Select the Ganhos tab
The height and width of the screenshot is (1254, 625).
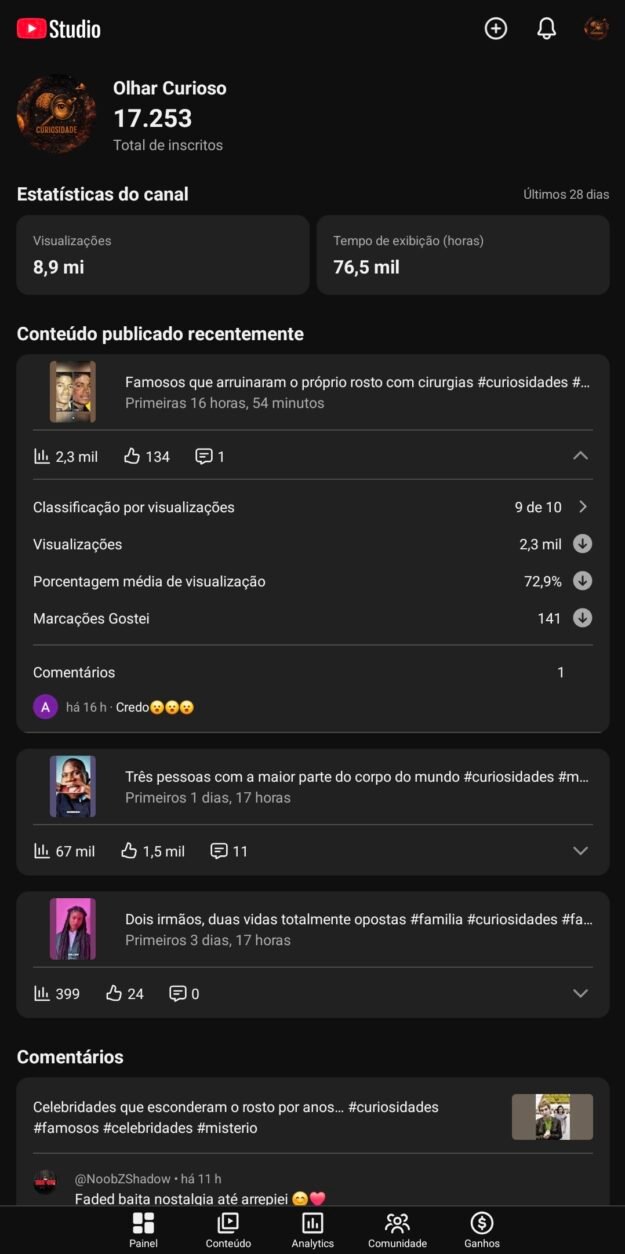tap(482, 1229)
